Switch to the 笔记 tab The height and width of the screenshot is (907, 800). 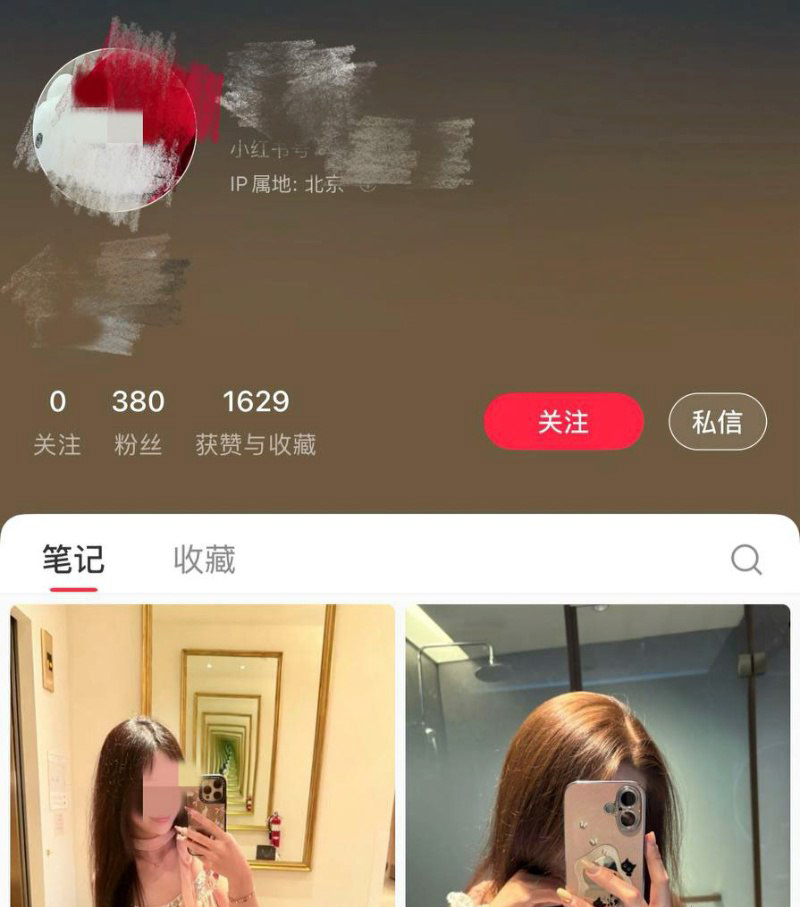click(73, 559)
